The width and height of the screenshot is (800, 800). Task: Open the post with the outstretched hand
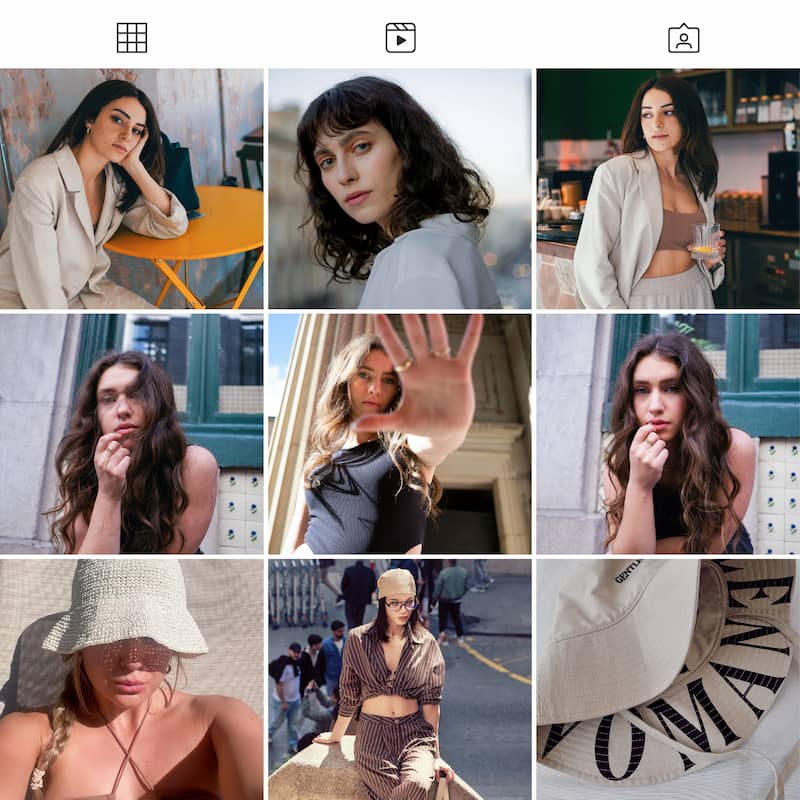[x=400, y=433]
